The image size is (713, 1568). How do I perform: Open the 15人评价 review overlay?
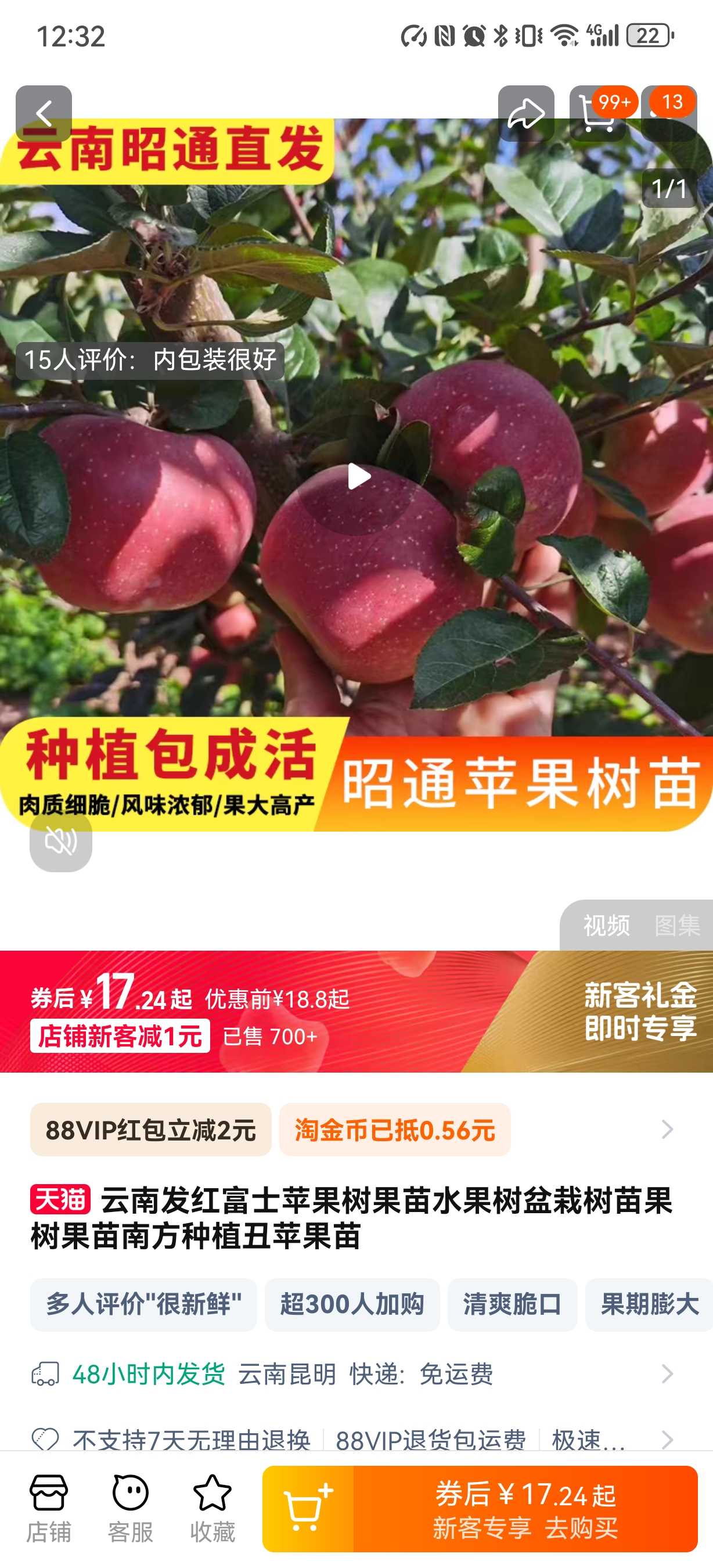pyautogui.click(x=150, y=359)
